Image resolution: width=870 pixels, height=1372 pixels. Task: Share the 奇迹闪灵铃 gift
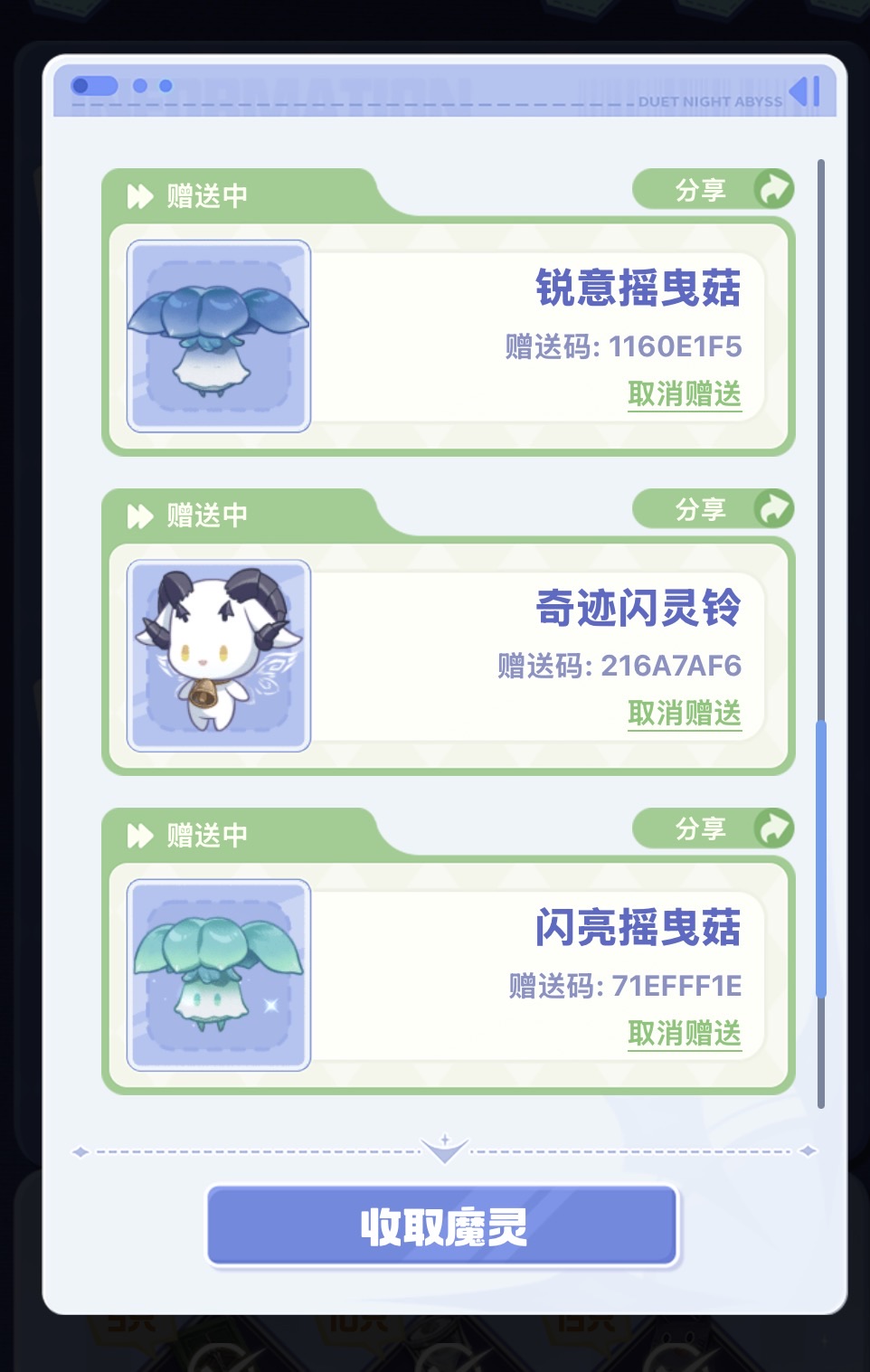point(713,509)
